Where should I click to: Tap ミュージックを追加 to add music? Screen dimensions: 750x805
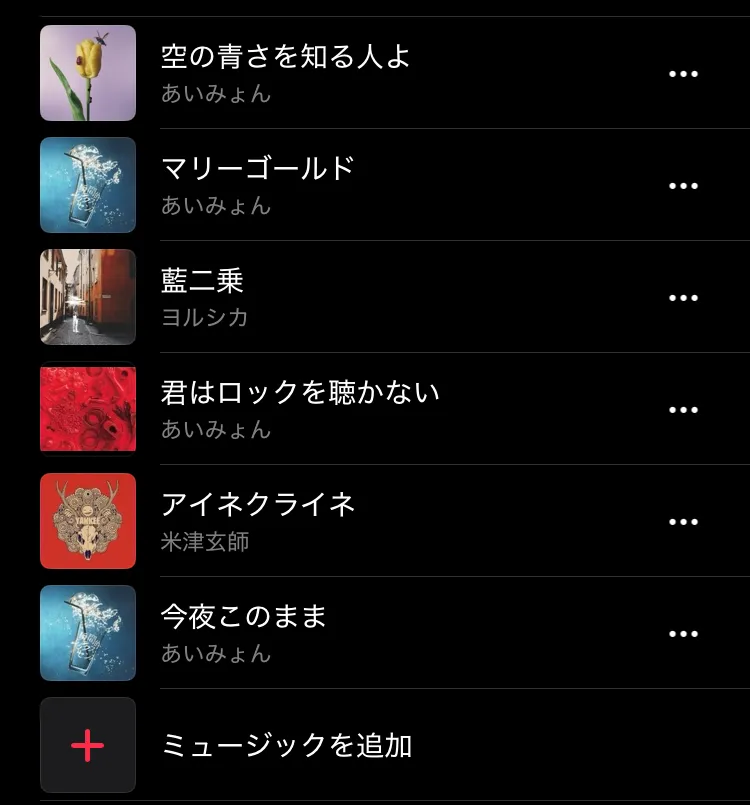click(286, 745)
